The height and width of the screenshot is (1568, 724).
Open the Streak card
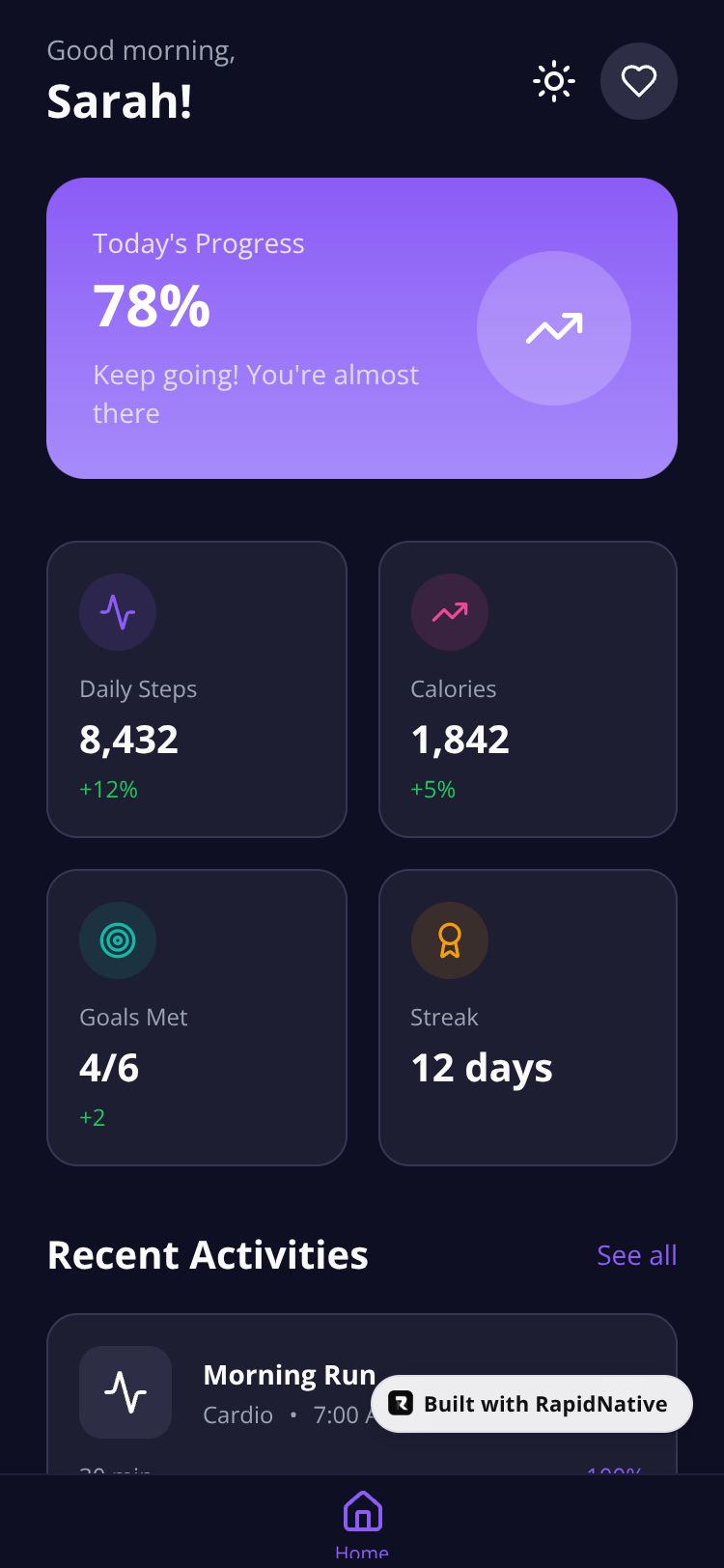click(527, 1017)
